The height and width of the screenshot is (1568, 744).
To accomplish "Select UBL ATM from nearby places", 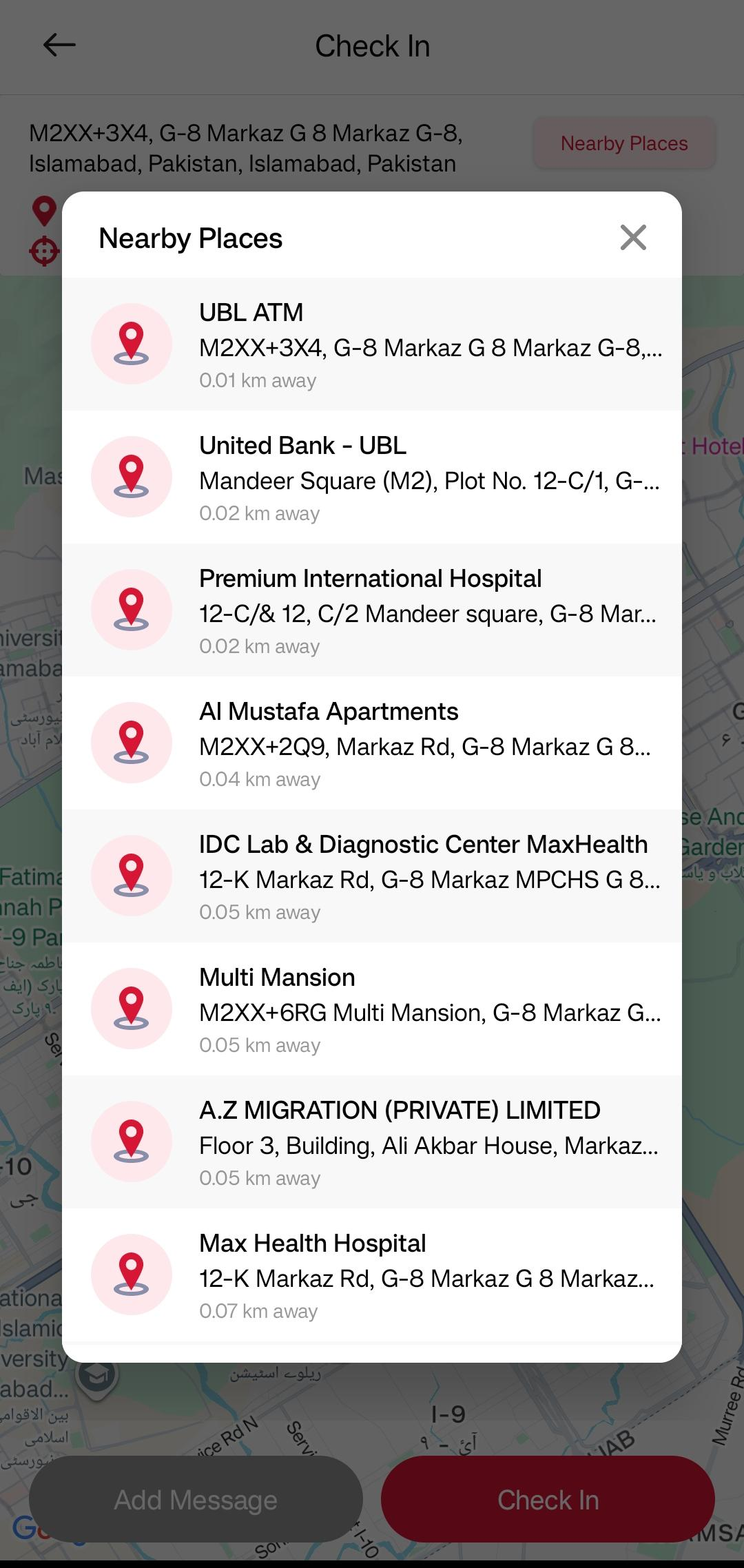I will click(372, 344).
